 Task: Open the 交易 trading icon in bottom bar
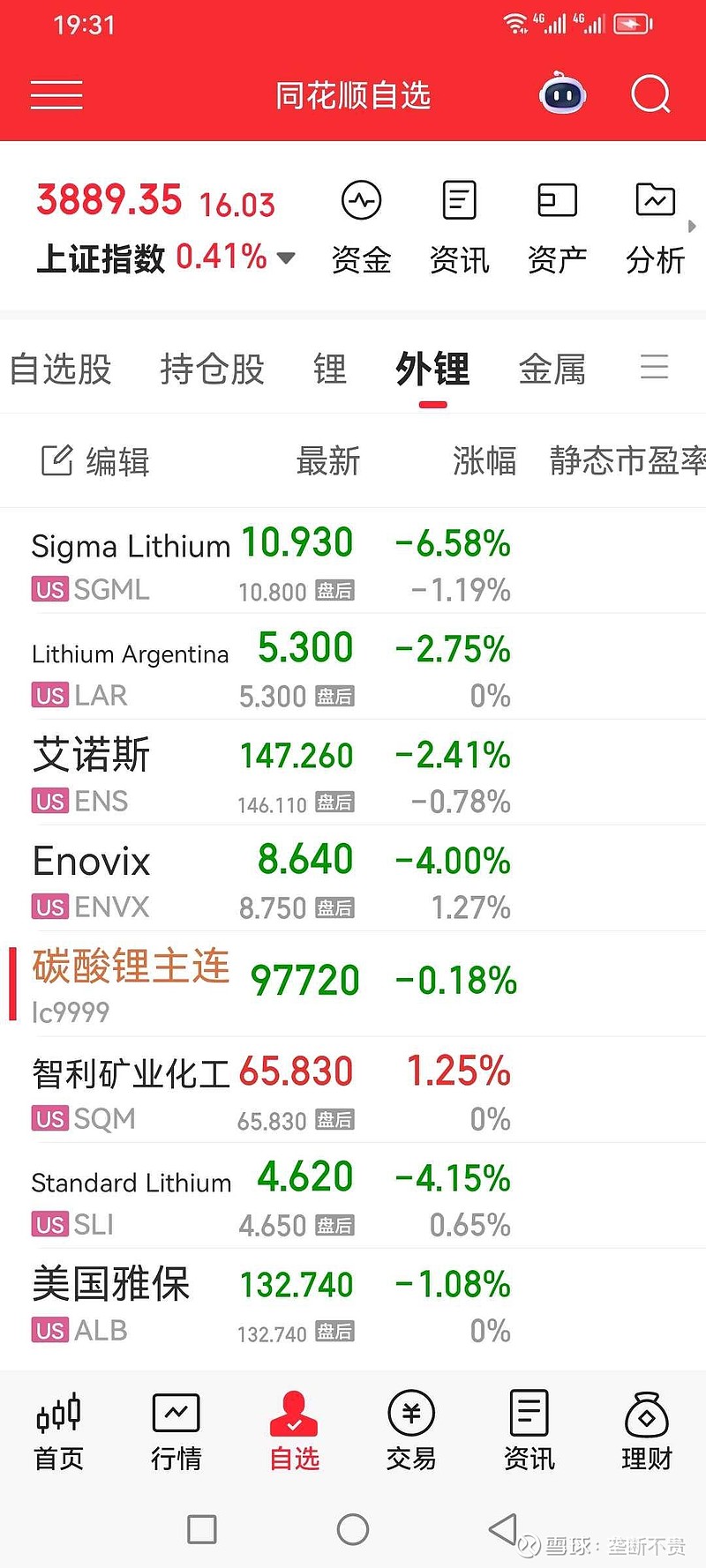[410, 1430]
